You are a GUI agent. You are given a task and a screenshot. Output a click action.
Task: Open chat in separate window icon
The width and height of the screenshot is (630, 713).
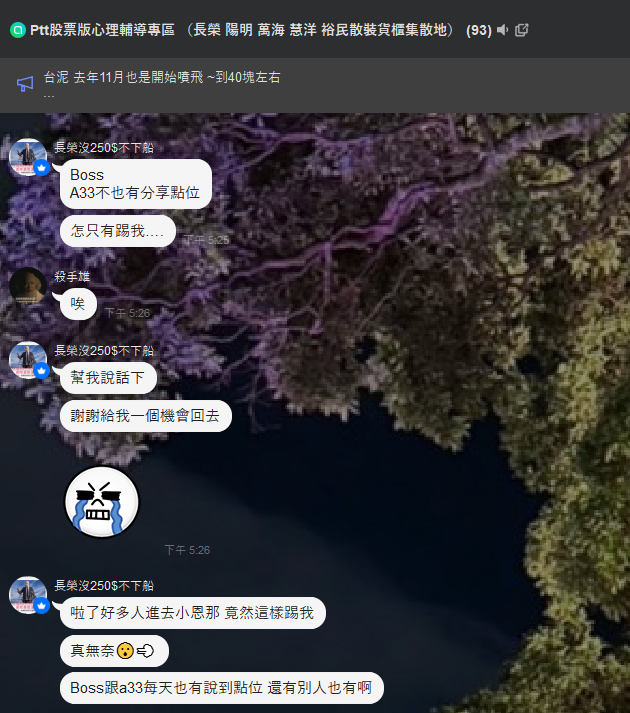522,30
